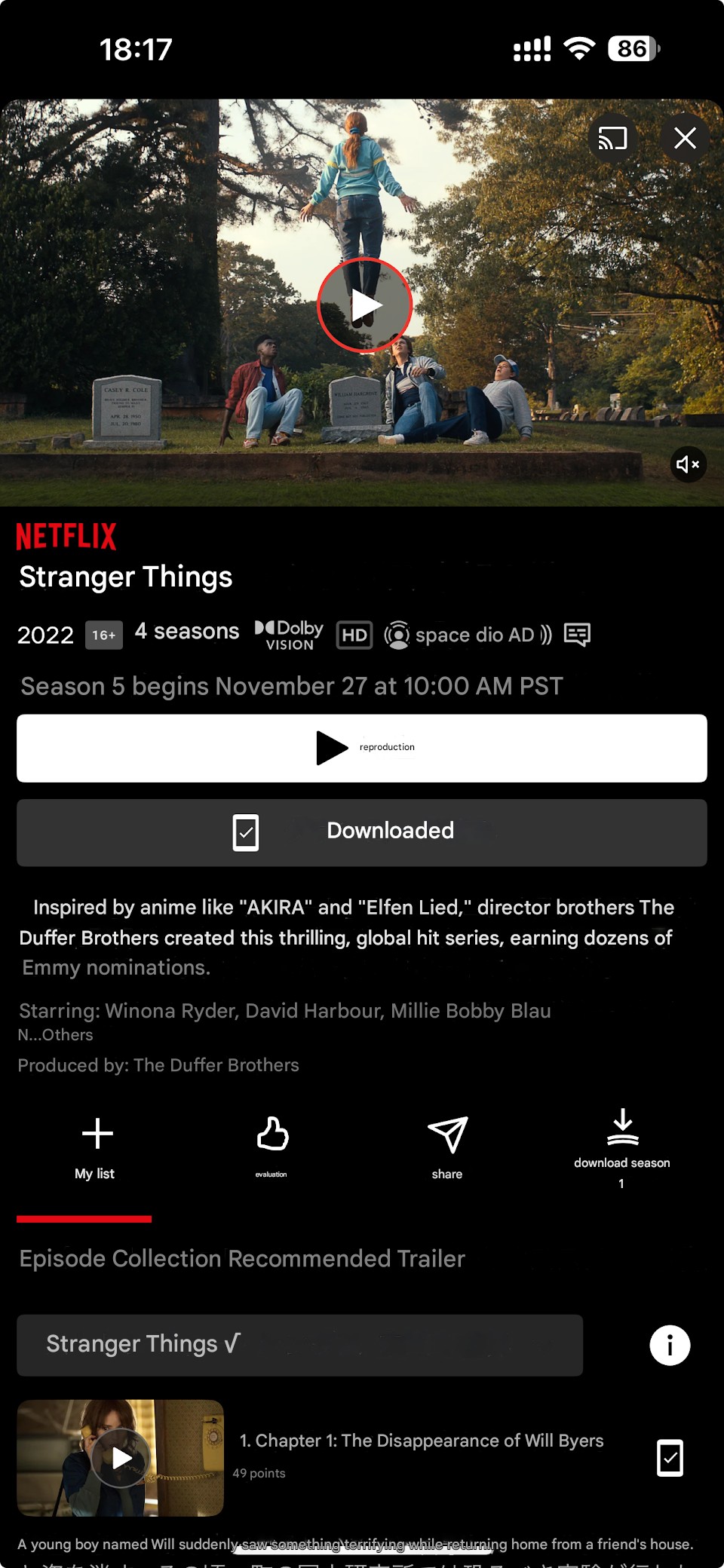Select Chapter 1: The Disappearance of Will Byers
The width and height of the screenshot is (724, 1568).
pos(421,1441)
